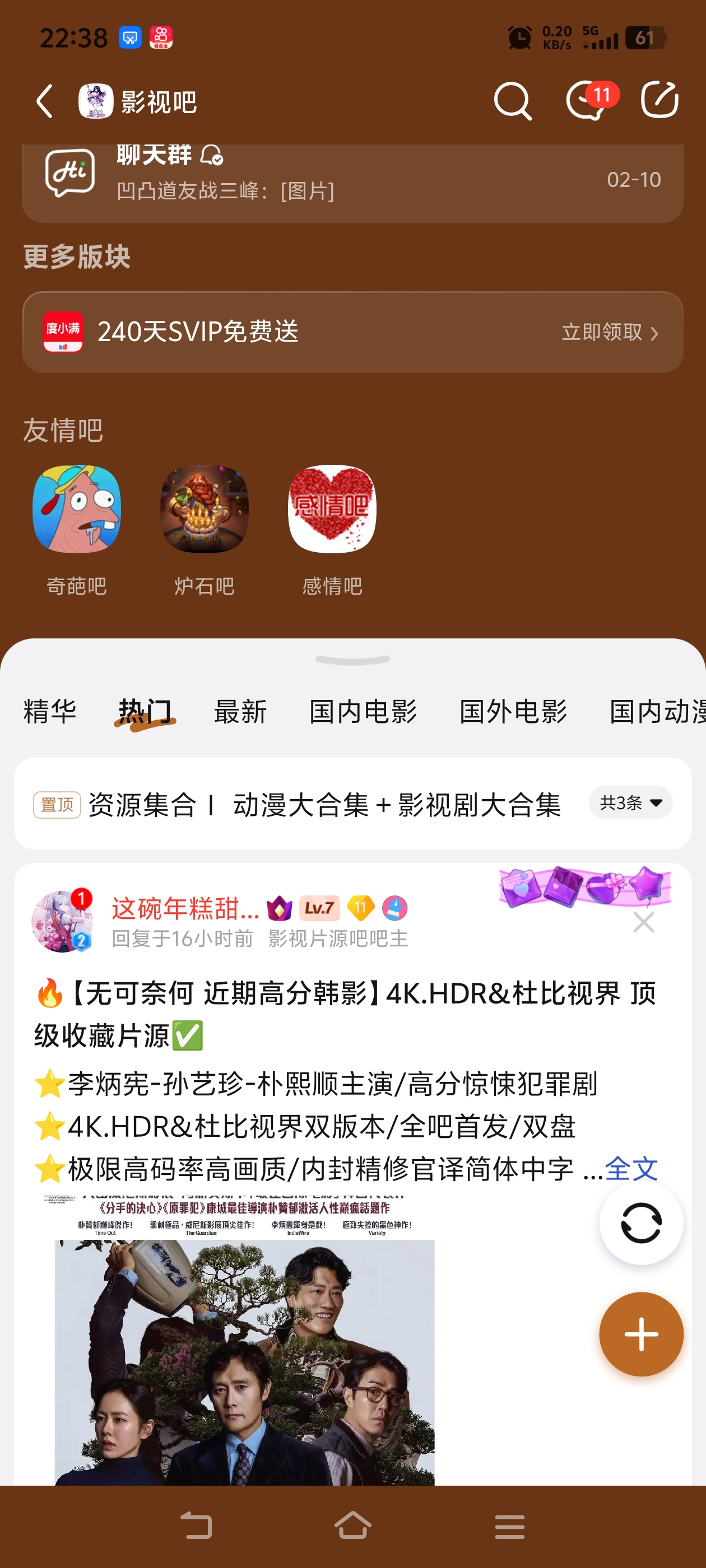This screenshot has width=706, height=1568.
Task: Expand full text via 全文 link
Action: [x=631, y=1168]
